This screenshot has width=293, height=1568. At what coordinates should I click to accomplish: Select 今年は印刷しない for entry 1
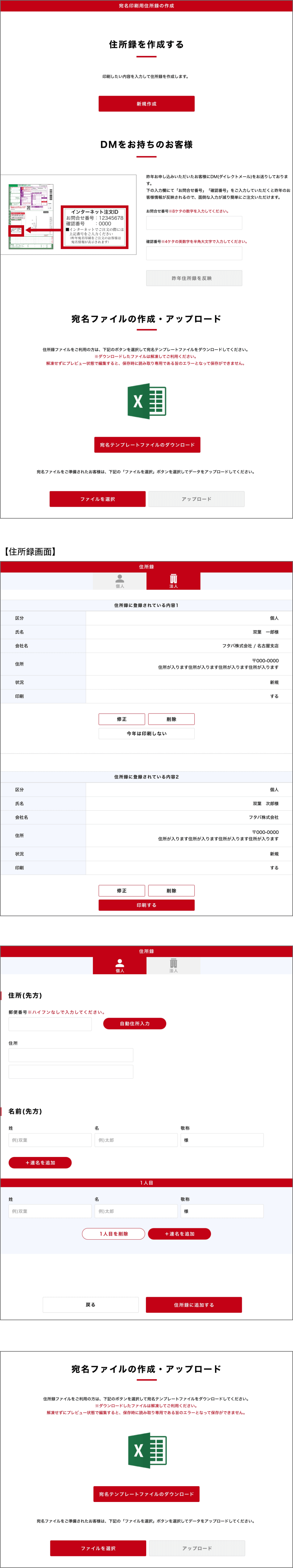(x=146, y=734)
